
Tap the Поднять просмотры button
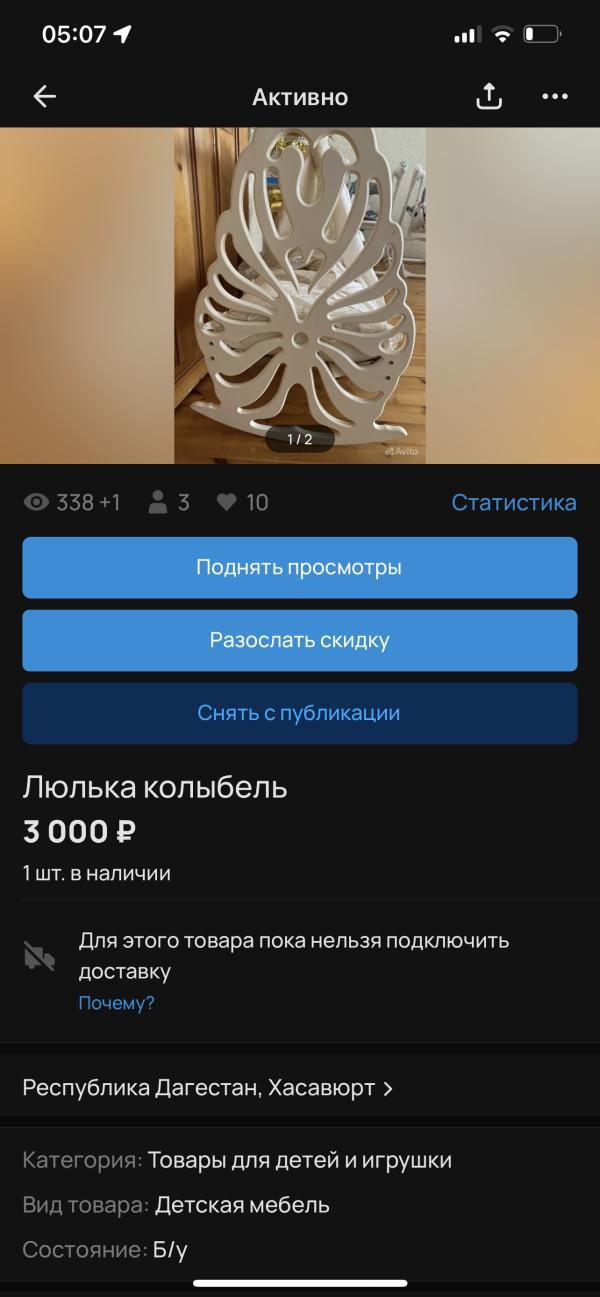coord(300,568)
